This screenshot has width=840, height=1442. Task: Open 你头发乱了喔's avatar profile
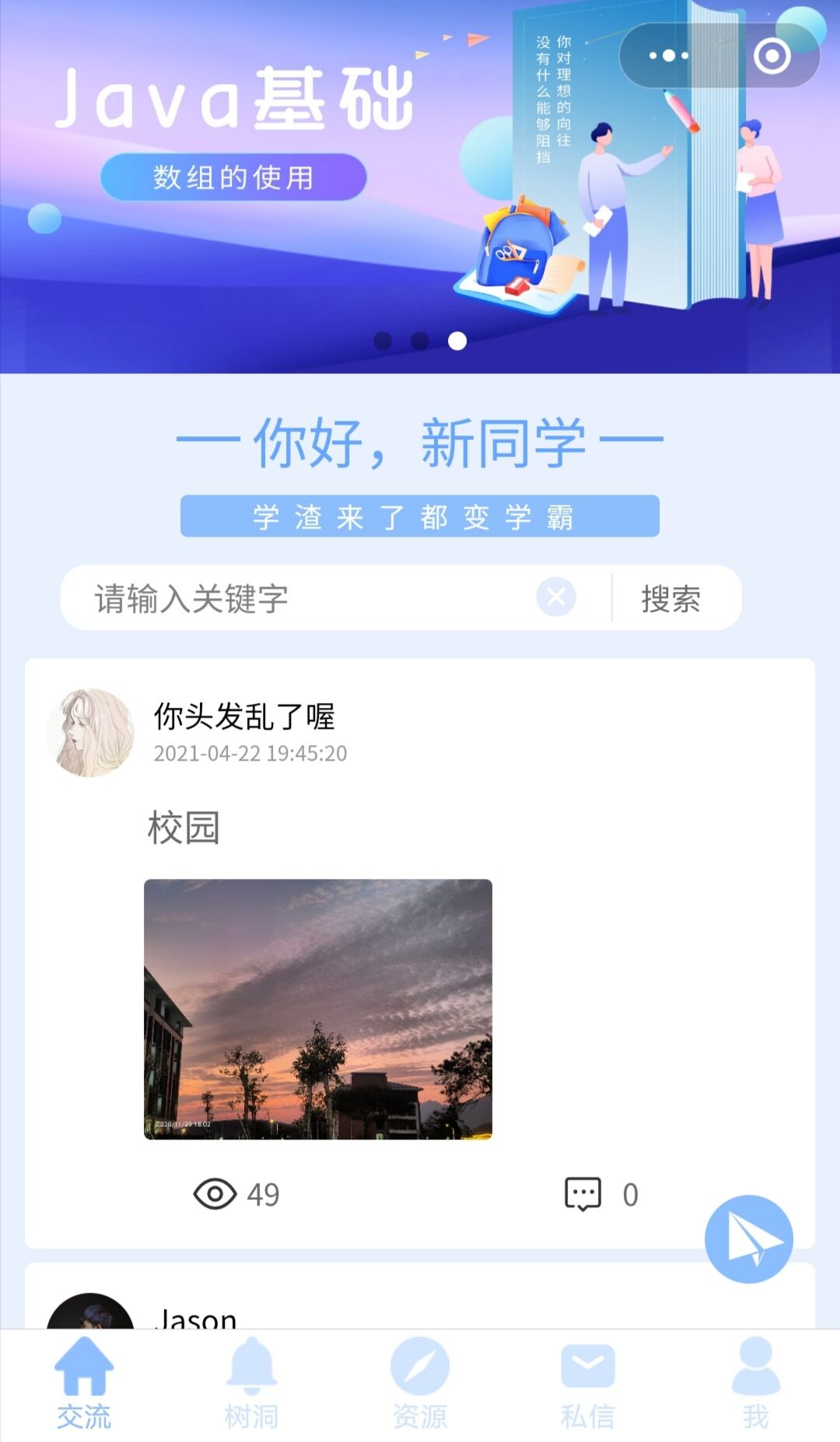(90, 733)
